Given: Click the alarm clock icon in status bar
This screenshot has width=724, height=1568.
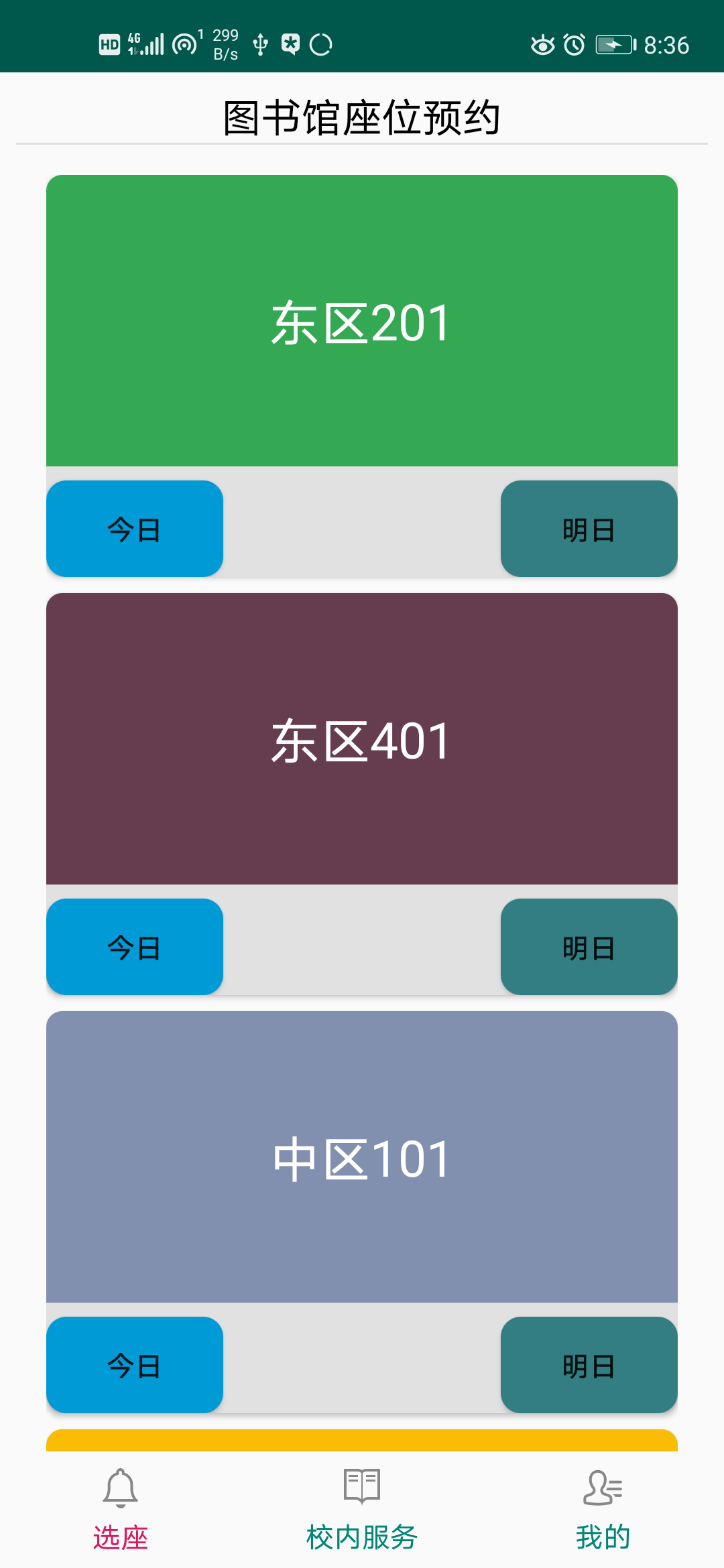Looking at the screenshot, I should (573, 44).
